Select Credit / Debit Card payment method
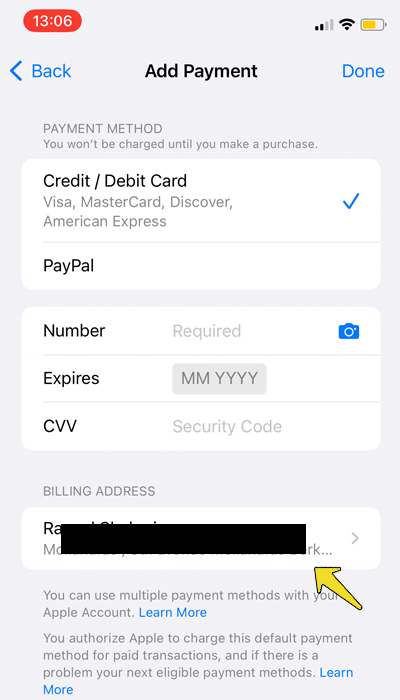 201,201
